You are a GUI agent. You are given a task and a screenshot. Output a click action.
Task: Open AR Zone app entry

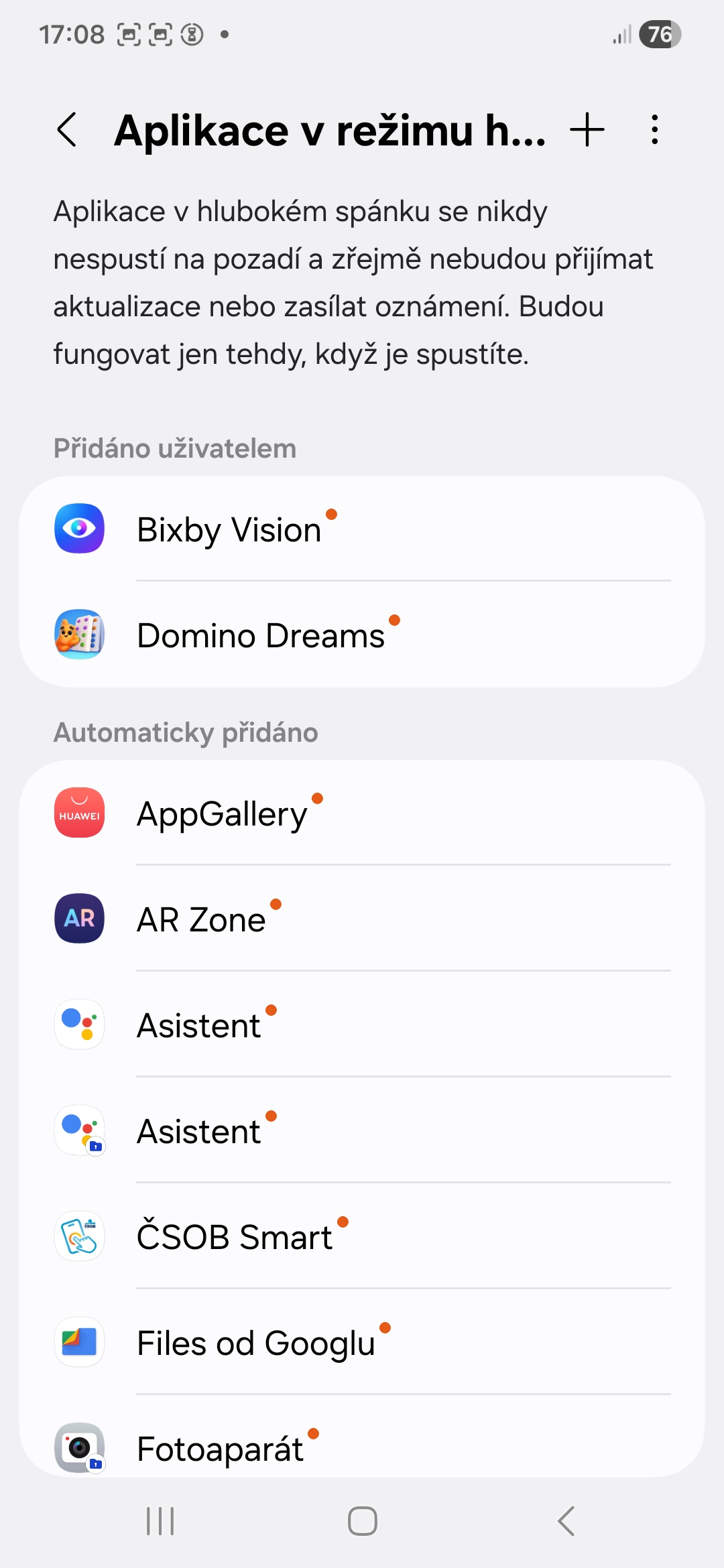(x=362, y=919)
